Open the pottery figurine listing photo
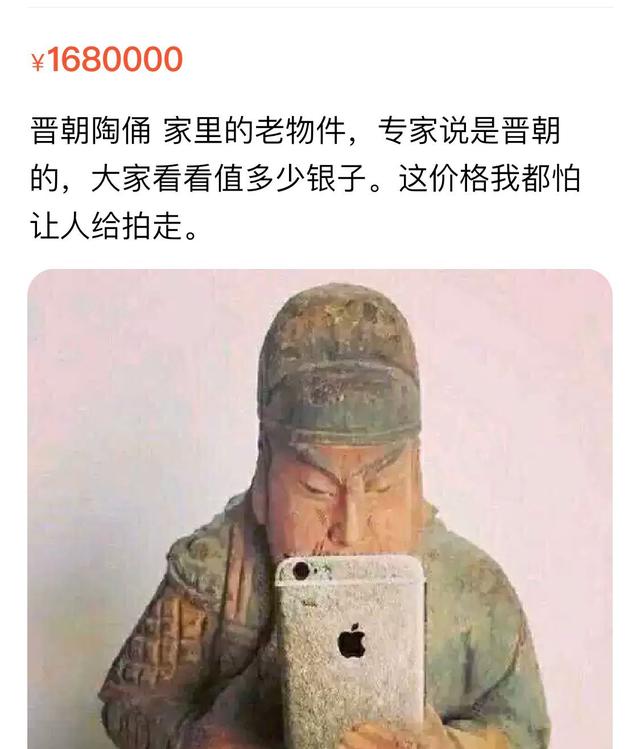The width and height of the screenshot is (640, 749). pyautogui.click(x=320, y=509)
